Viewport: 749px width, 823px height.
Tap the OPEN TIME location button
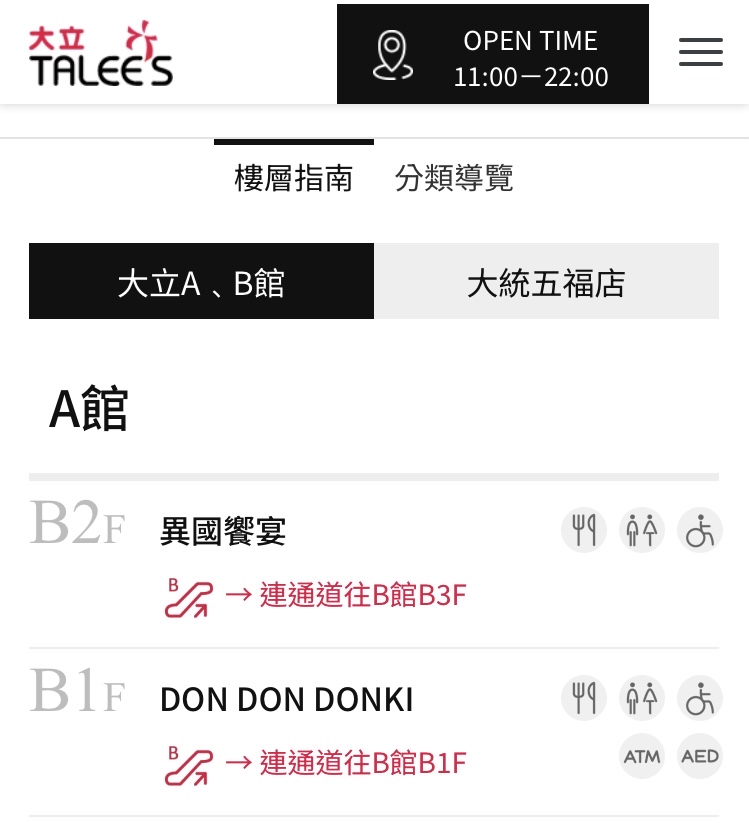[492, 55]
